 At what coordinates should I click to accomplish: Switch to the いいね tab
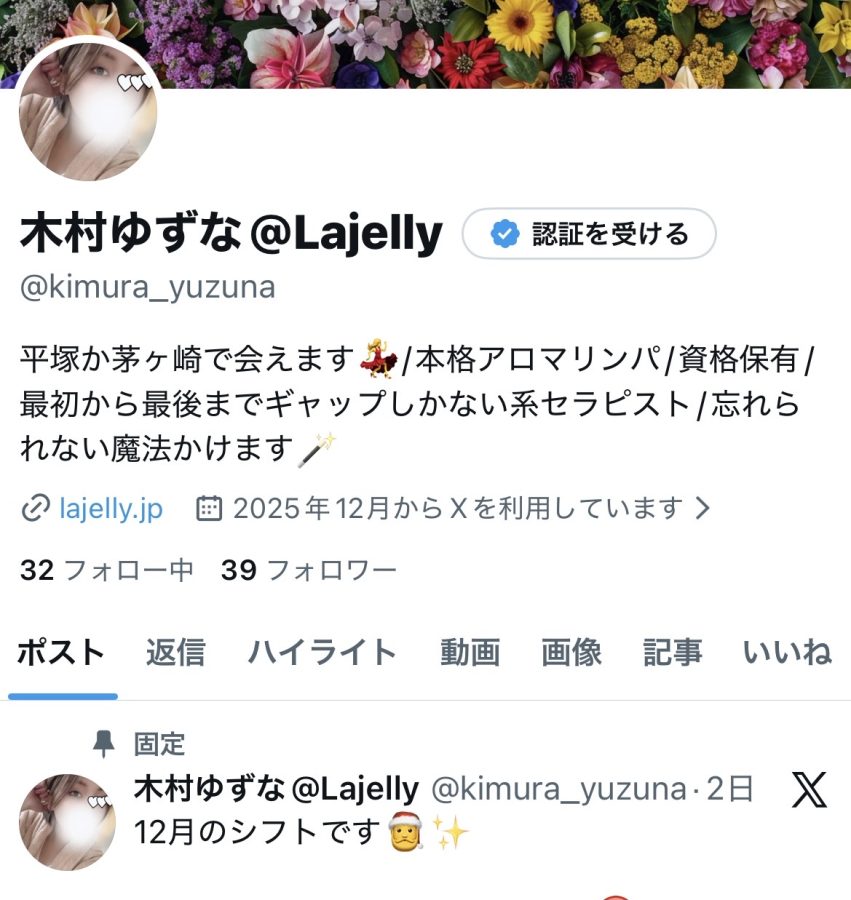click(x=787, y=652)
